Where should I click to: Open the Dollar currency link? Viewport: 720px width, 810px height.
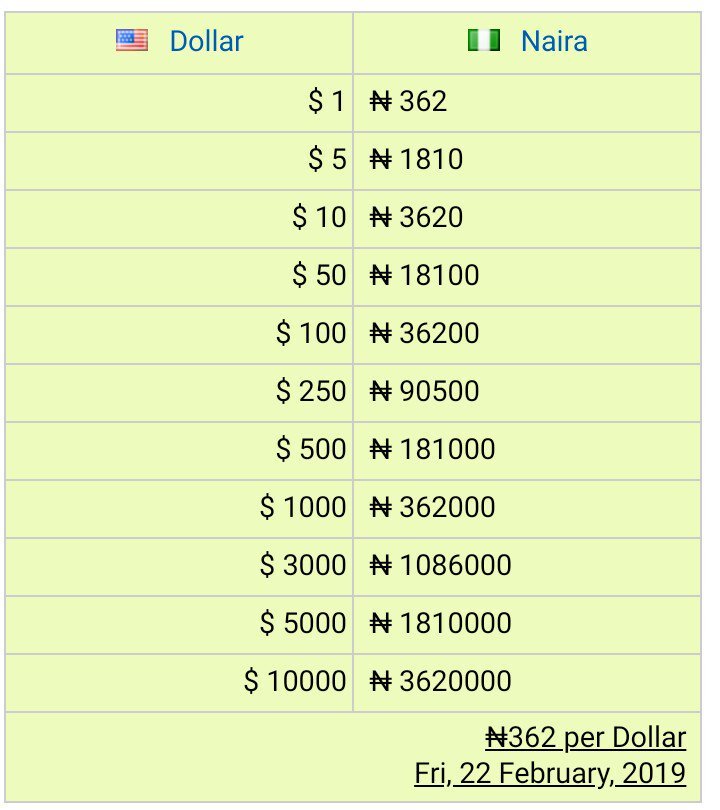[x=206, y=42]
